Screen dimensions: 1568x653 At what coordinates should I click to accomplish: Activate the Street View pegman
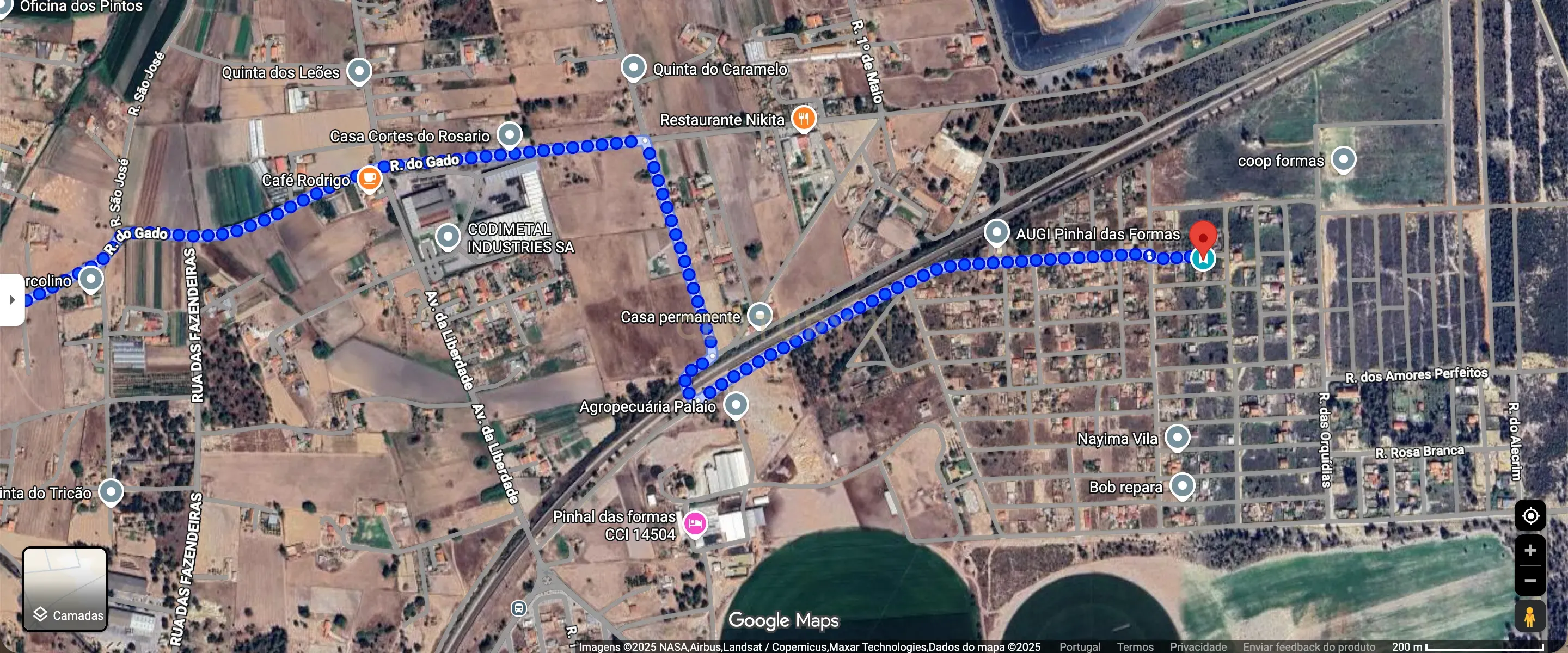(x=1530, y=617)
